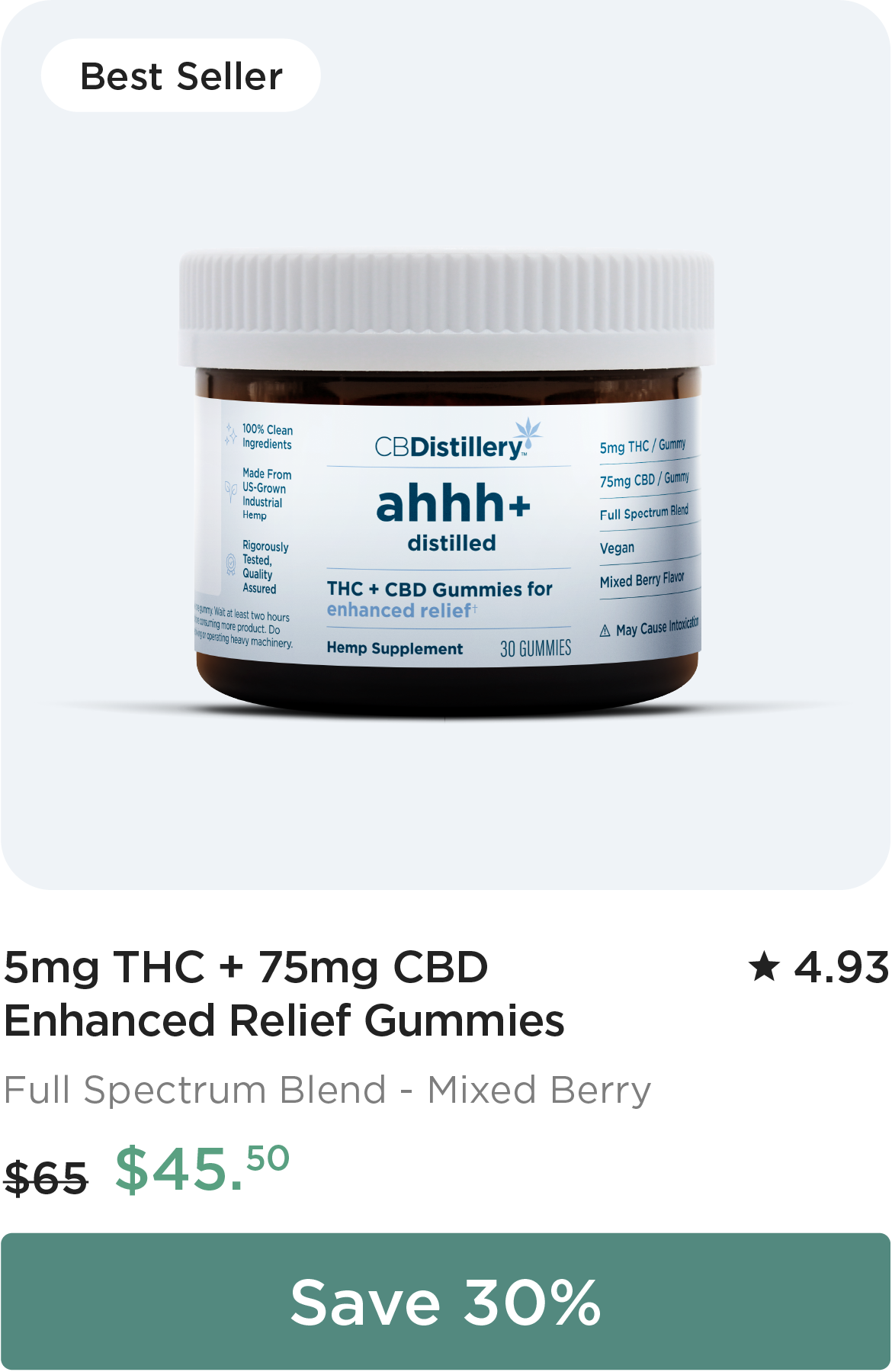The image size is (892, 1372).
Task: Select the star icon beside the 4.93 rating
Action: tap(765, 966)
